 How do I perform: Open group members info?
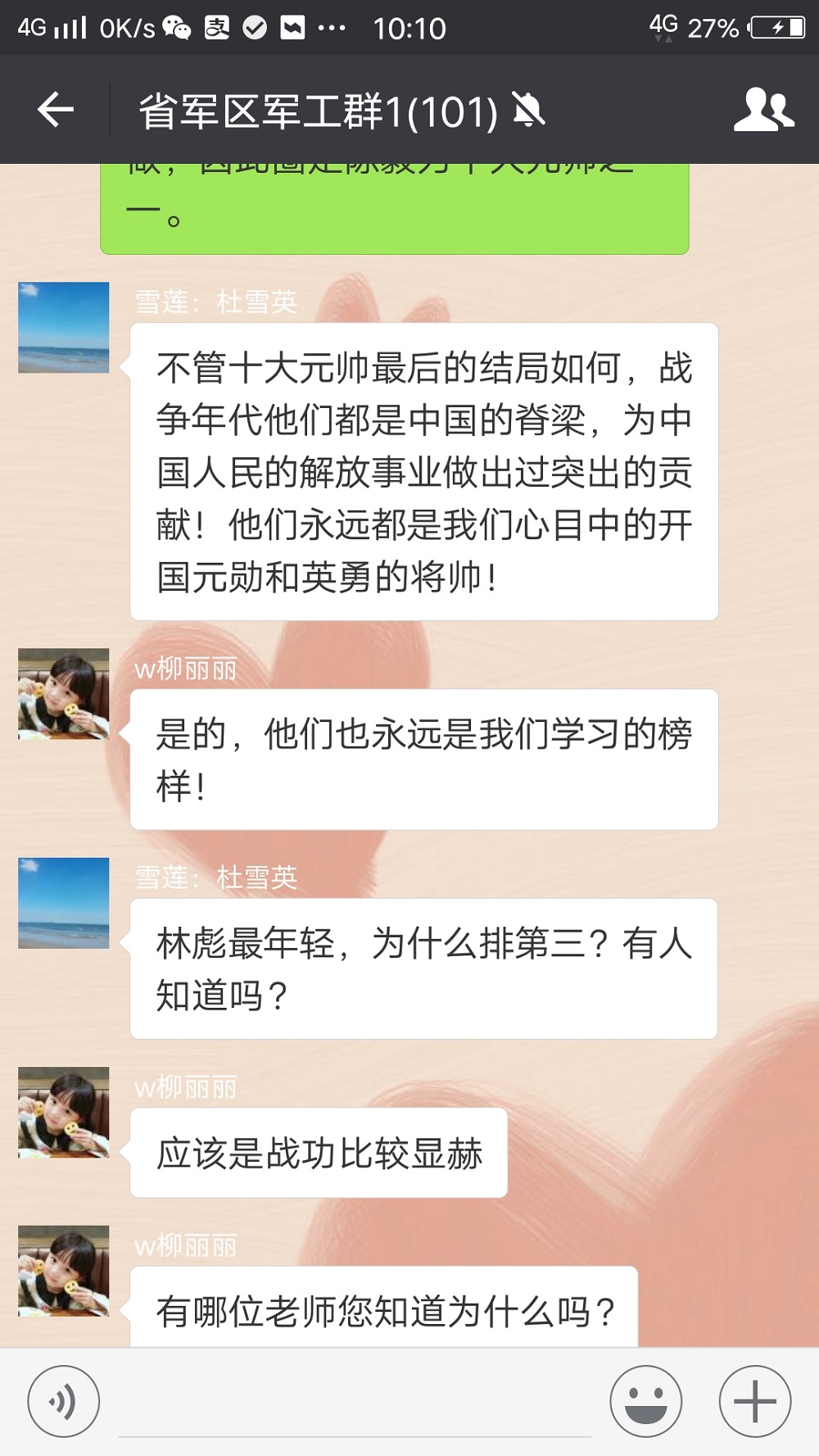pyautogui.click(x=762, y=110)
